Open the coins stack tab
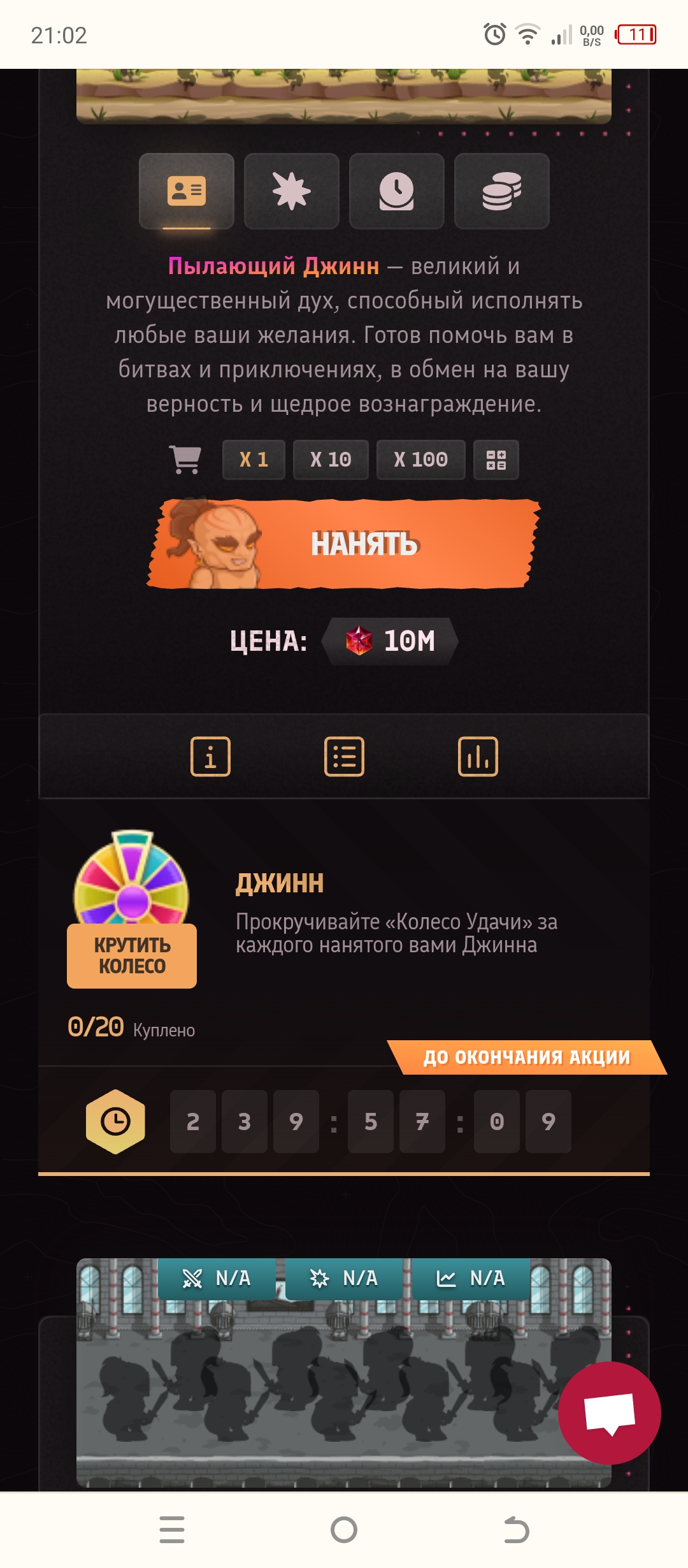Image resolution: width=688 pixels, height=1568 pixels. point(501,191)
